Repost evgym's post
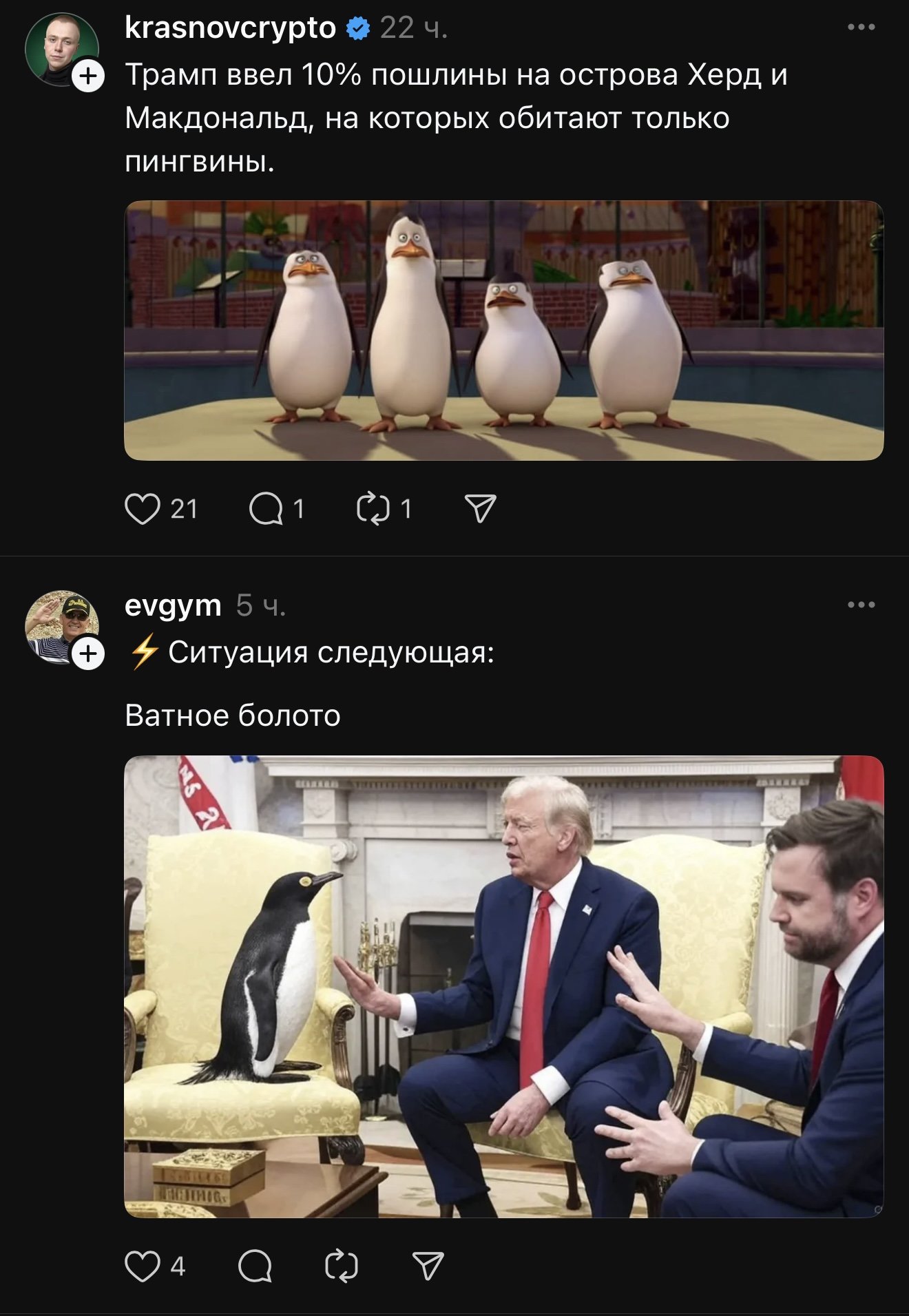909x1316 pixels. click(342, 1266)
